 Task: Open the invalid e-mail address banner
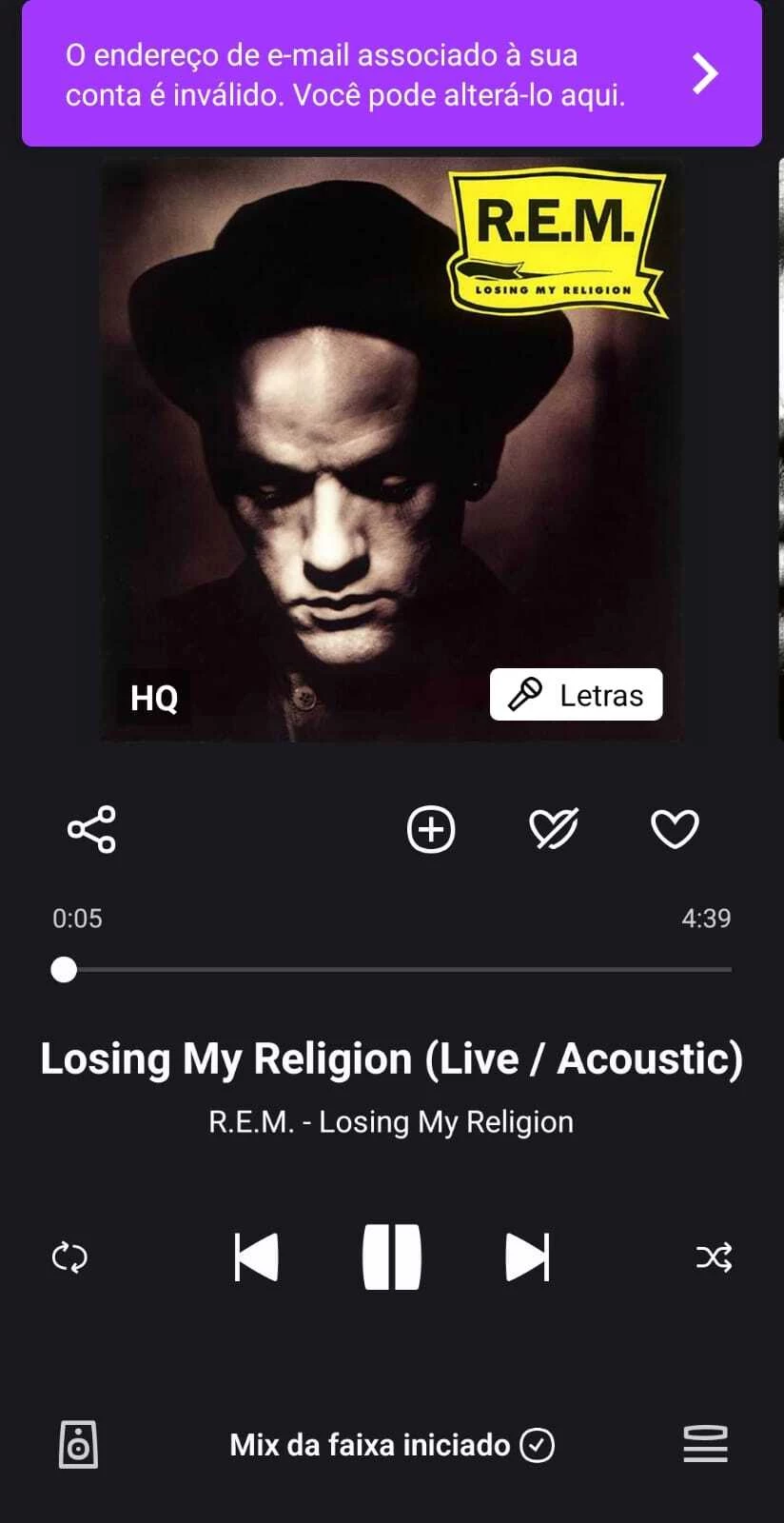pos(391,74)
